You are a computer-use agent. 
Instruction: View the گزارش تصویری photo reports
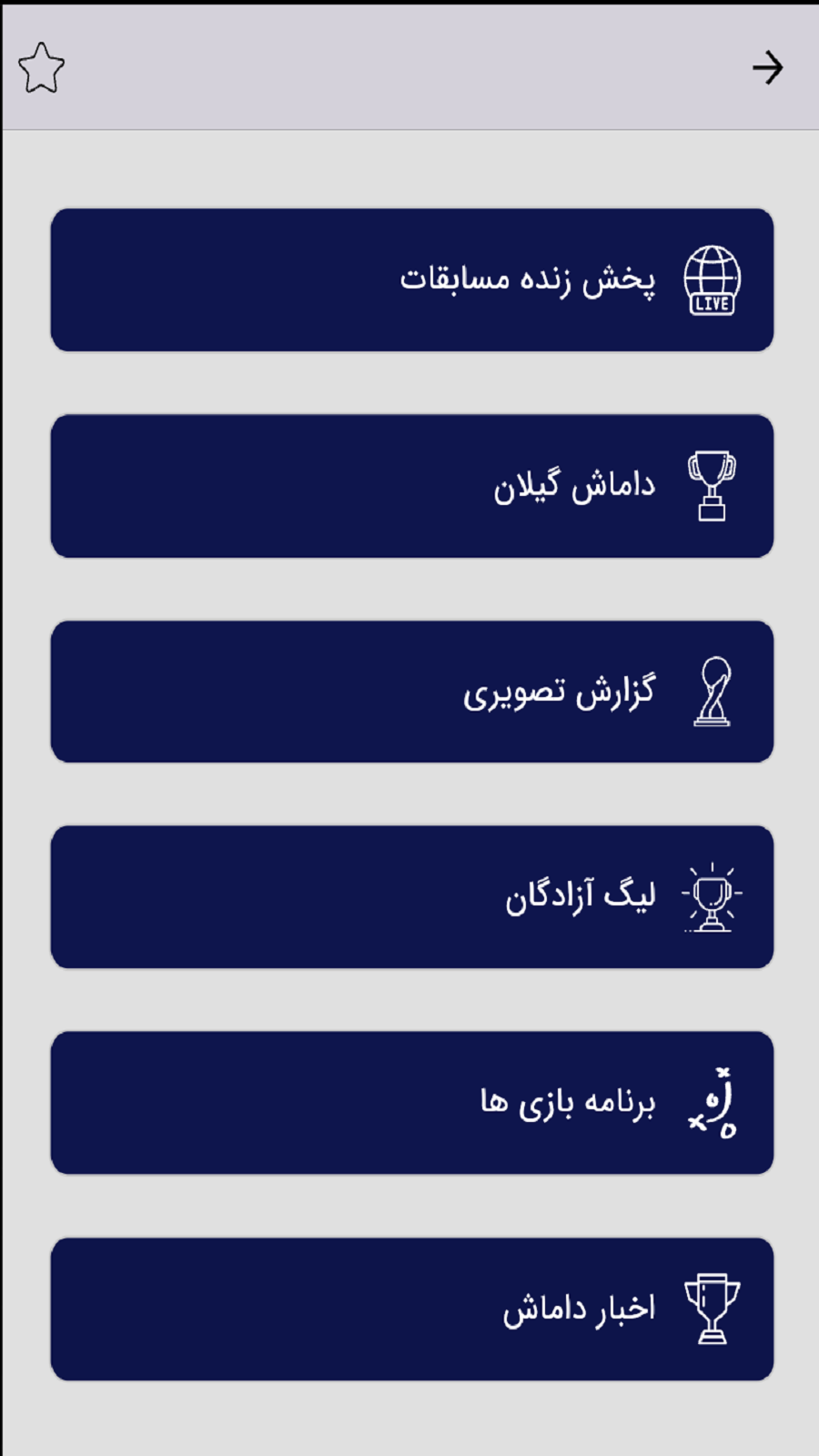click(x=414, y=692)
